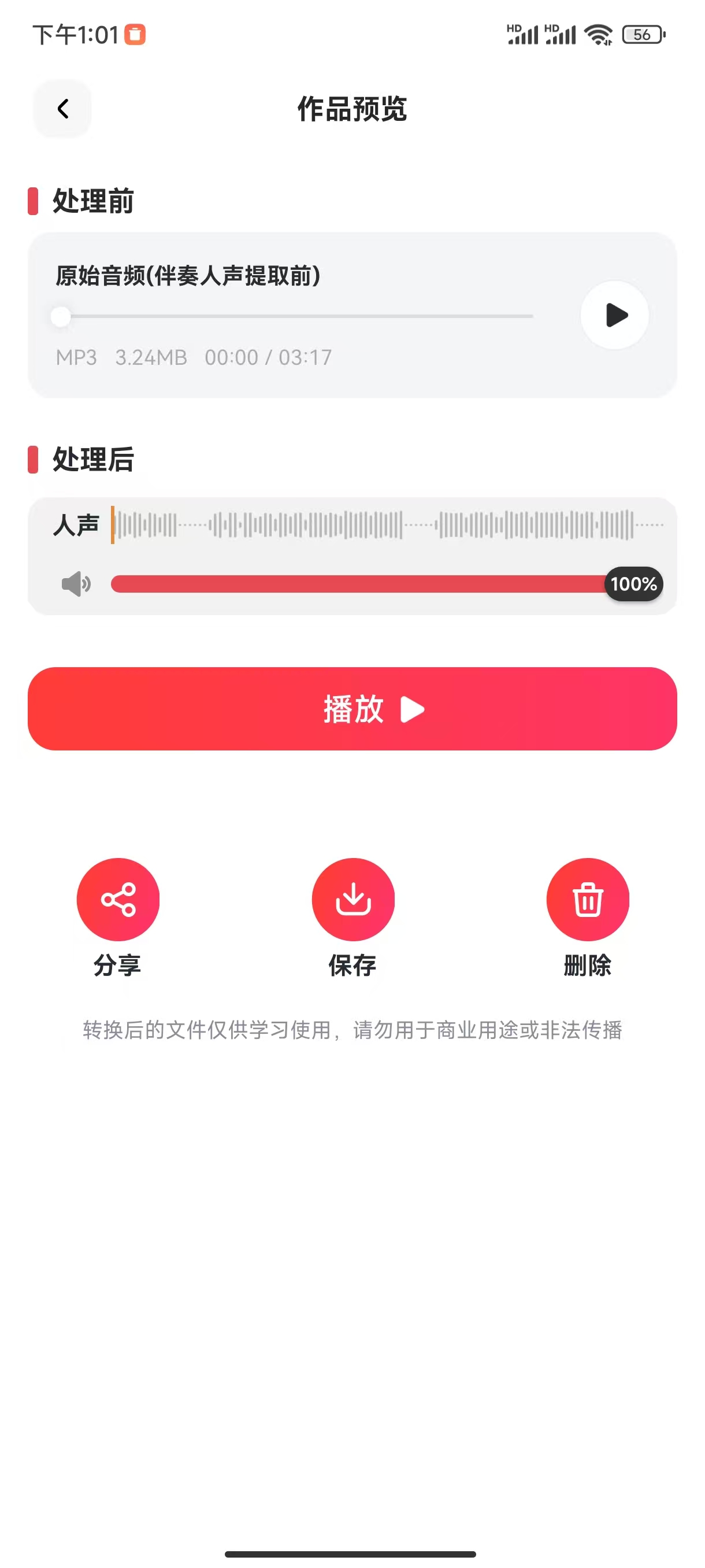Viewport: 705px width, 1568px height.
Task: Tap the 作品预览 title text
Action: (352, 110)
